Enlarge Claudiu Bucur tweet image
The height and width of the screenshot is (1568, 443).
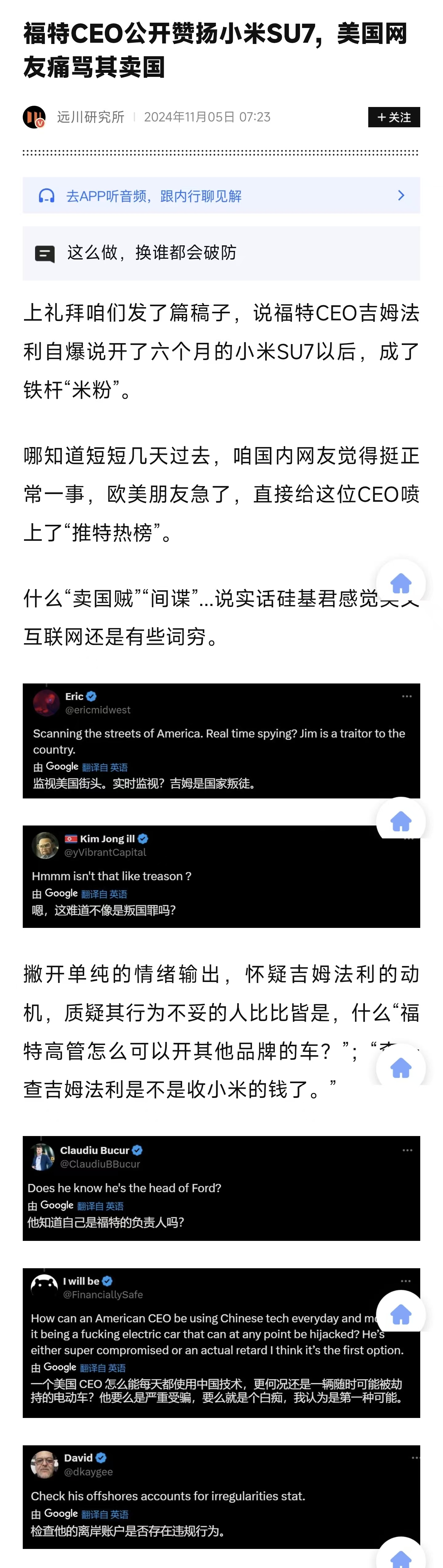[221, 1188]
